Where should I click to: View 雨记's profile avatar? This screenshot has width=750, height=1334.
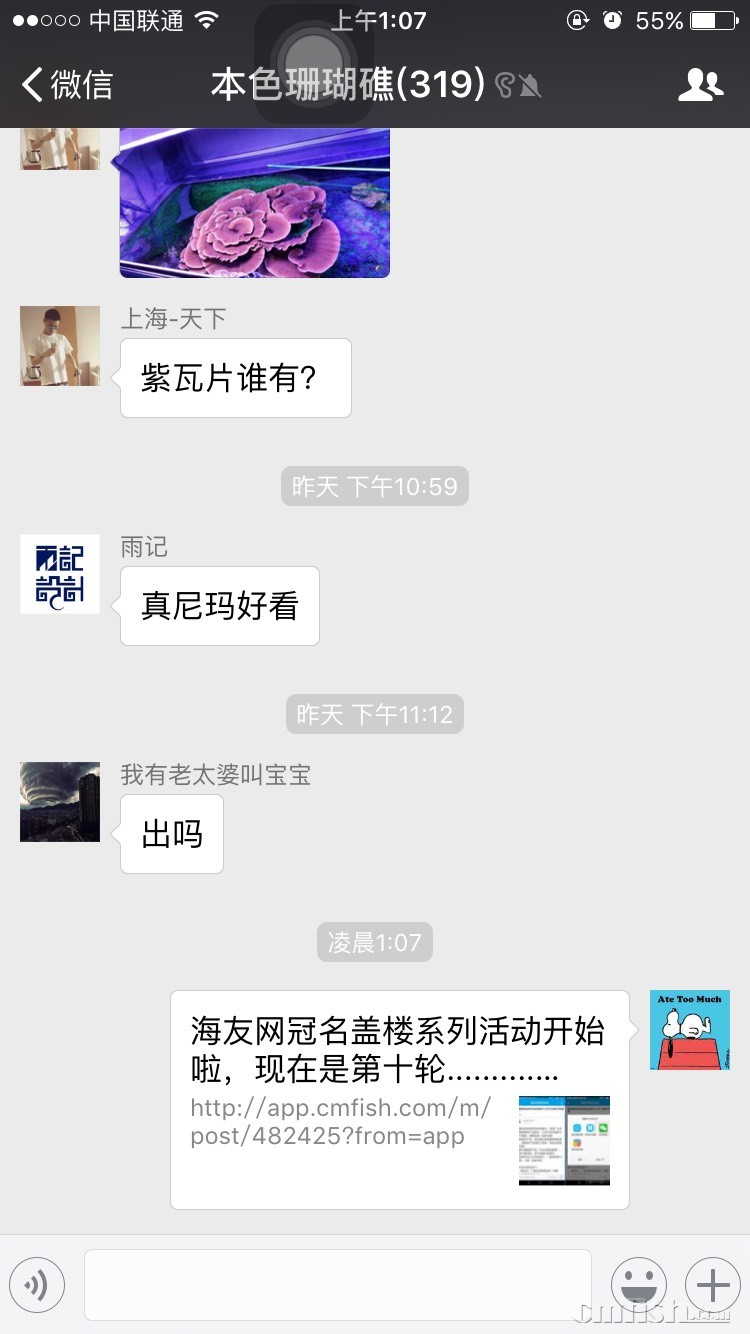coord(60,574)
